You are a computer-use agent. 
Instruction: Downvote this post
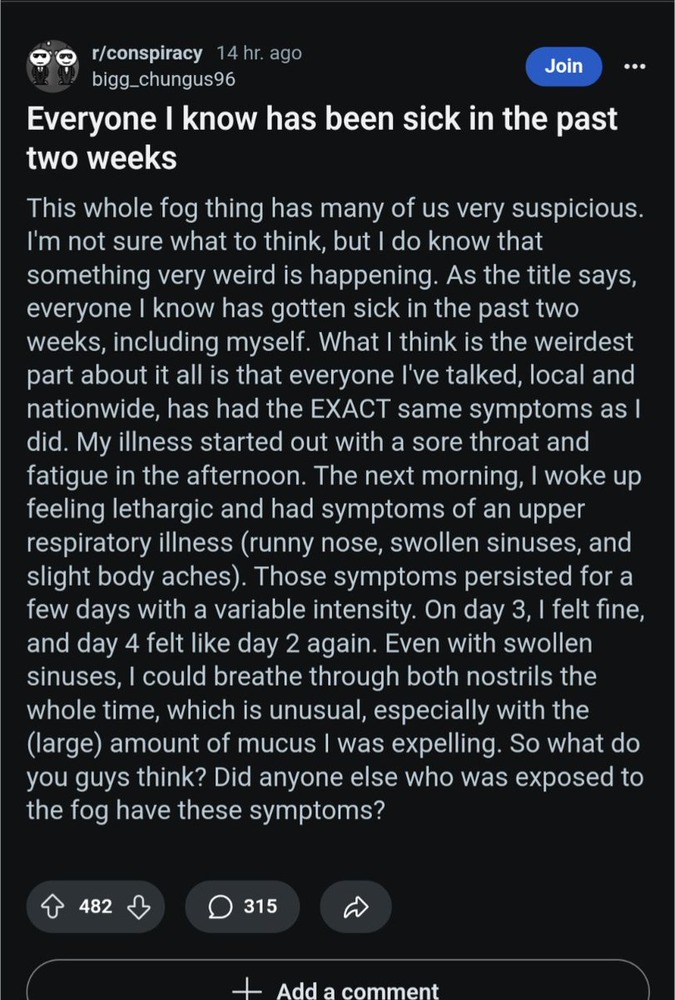point(138,907)
